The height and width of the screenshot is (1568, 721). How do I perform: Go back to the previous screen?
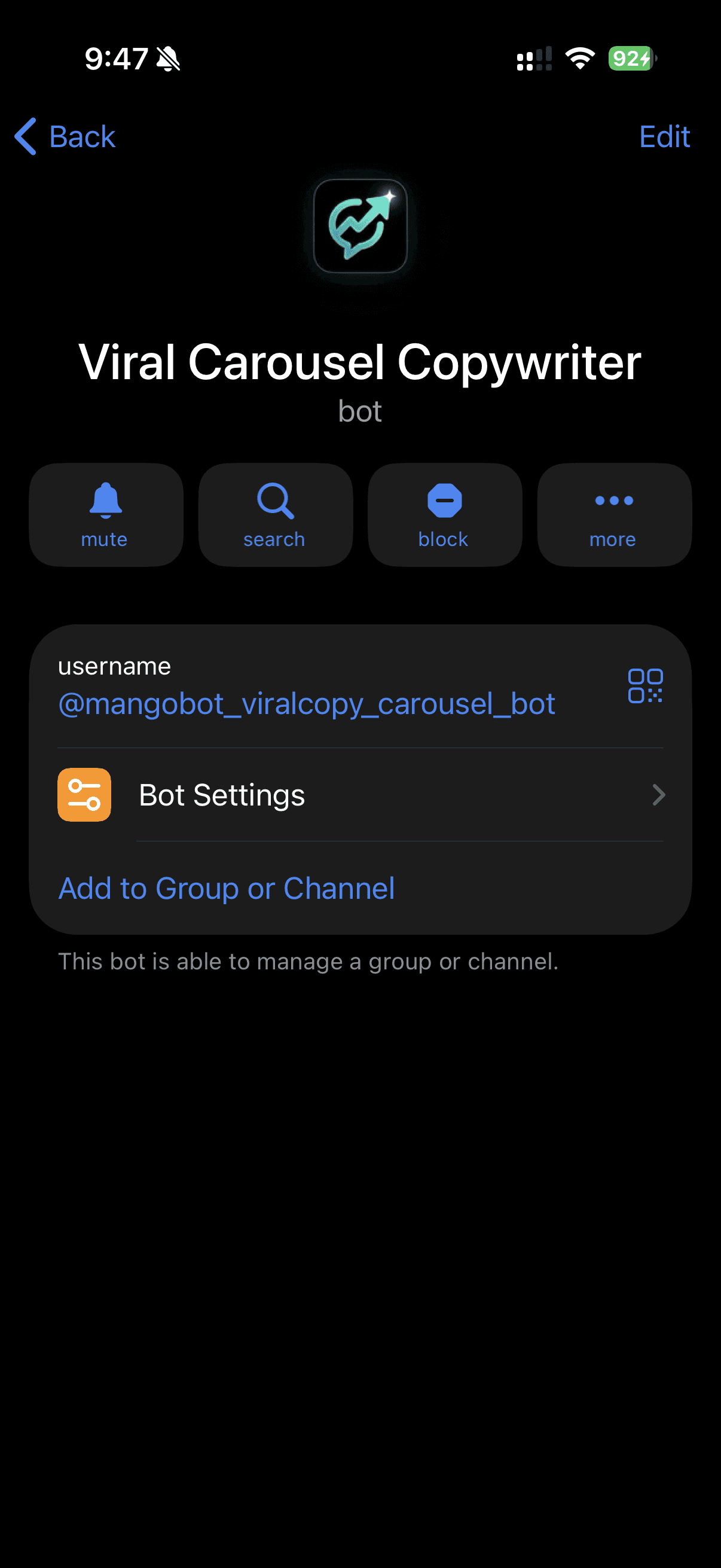tap(65, 136)
